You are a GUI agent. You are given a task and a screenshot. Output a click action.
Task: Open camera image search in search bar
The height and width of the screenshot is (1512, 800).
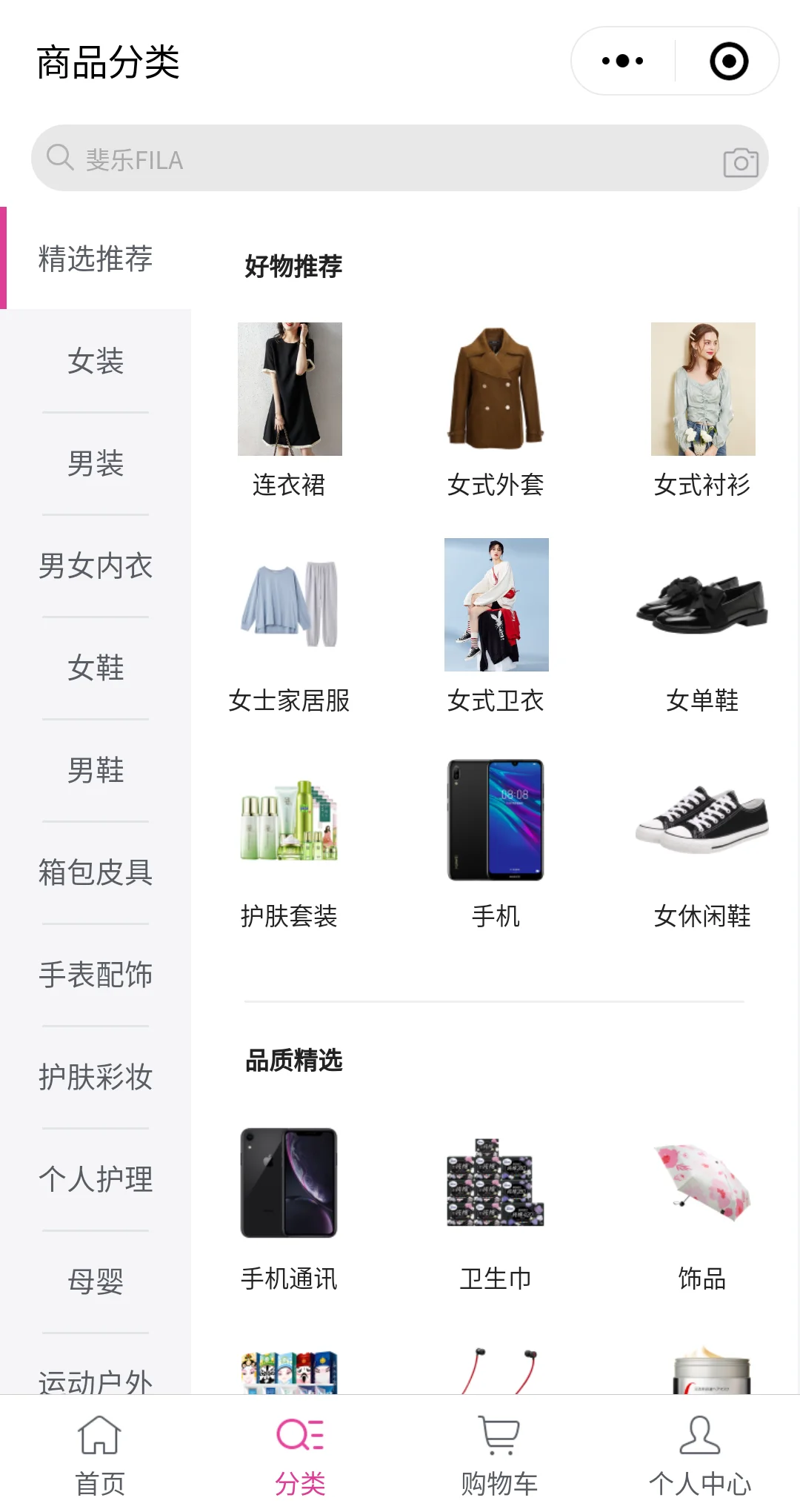(x=741, y=161)
